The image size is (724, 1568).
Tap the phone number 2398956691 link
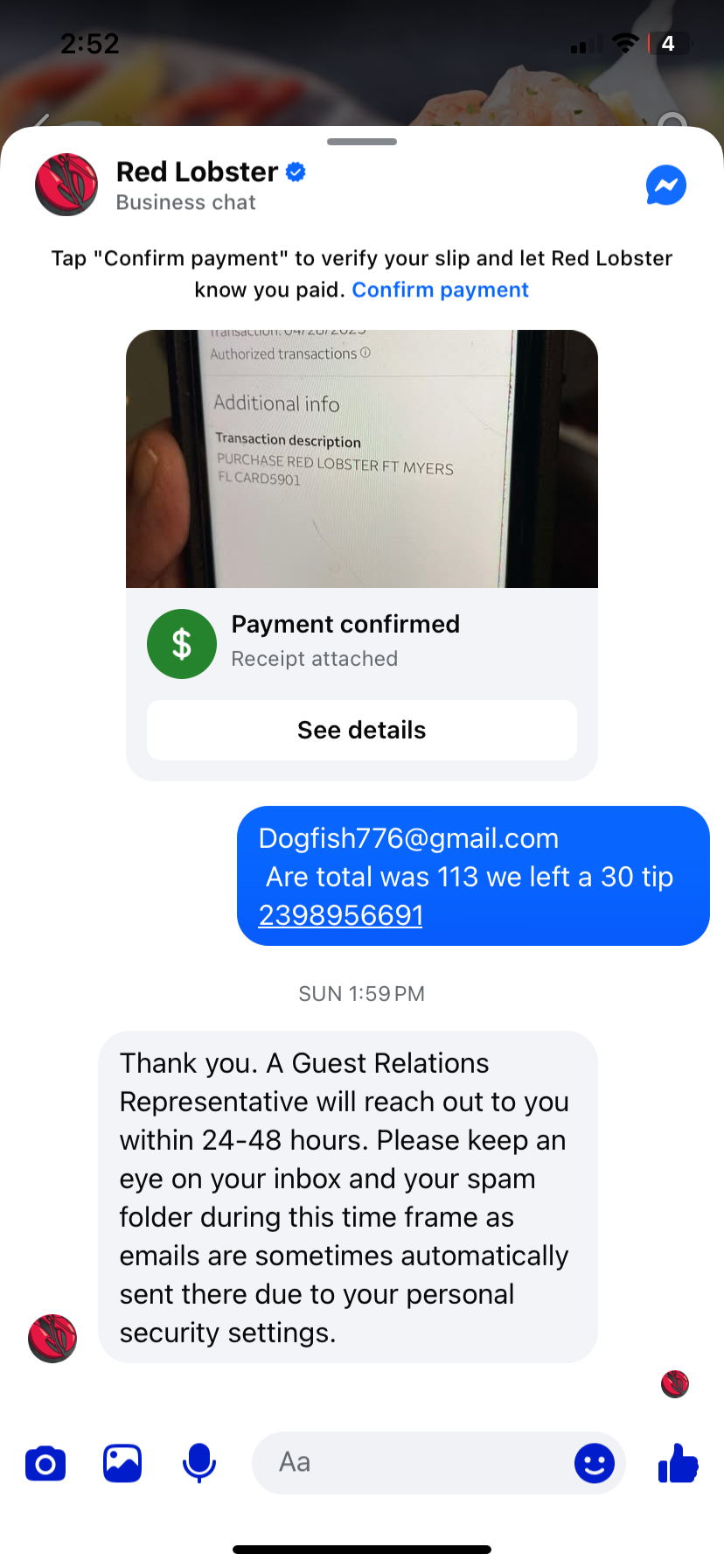340,915
